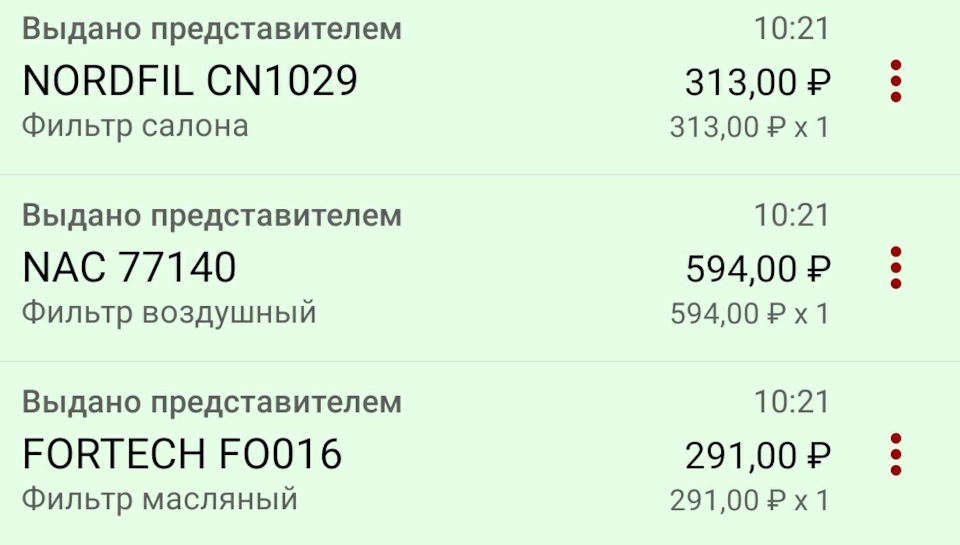Open the NAC 77140 air filter item

coord(130,268)
